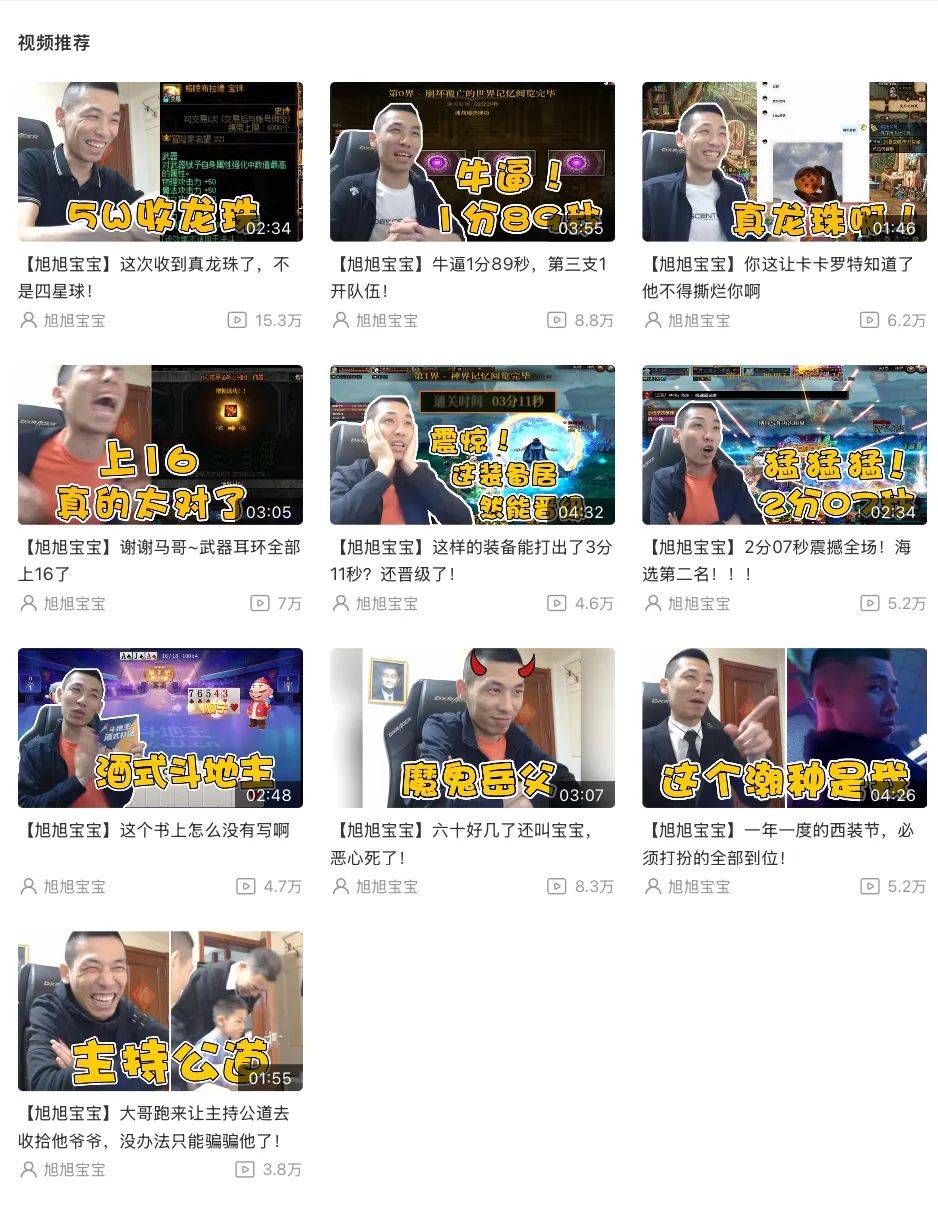The image size is (938, 1224).
Task: Play the video '牛逼1分89秒，第三支1开队伍'
Action: 472,162
